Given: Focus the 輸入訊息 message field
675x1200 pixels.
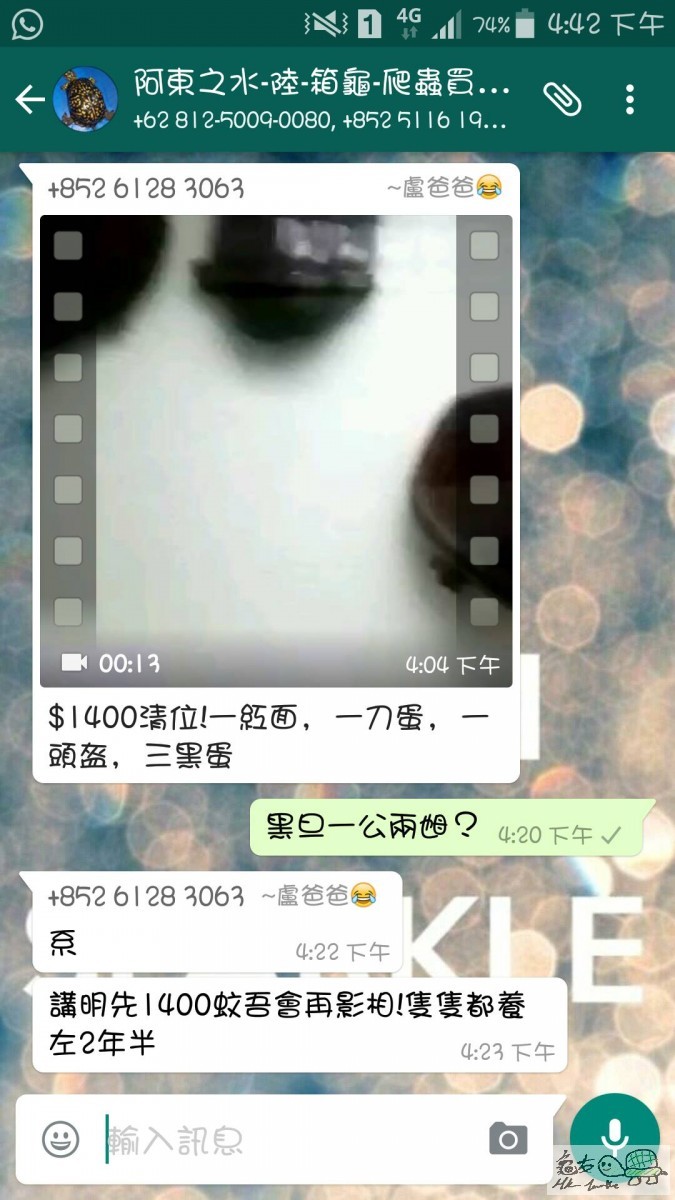Looking at the screenshot, I should (290, 1139).
